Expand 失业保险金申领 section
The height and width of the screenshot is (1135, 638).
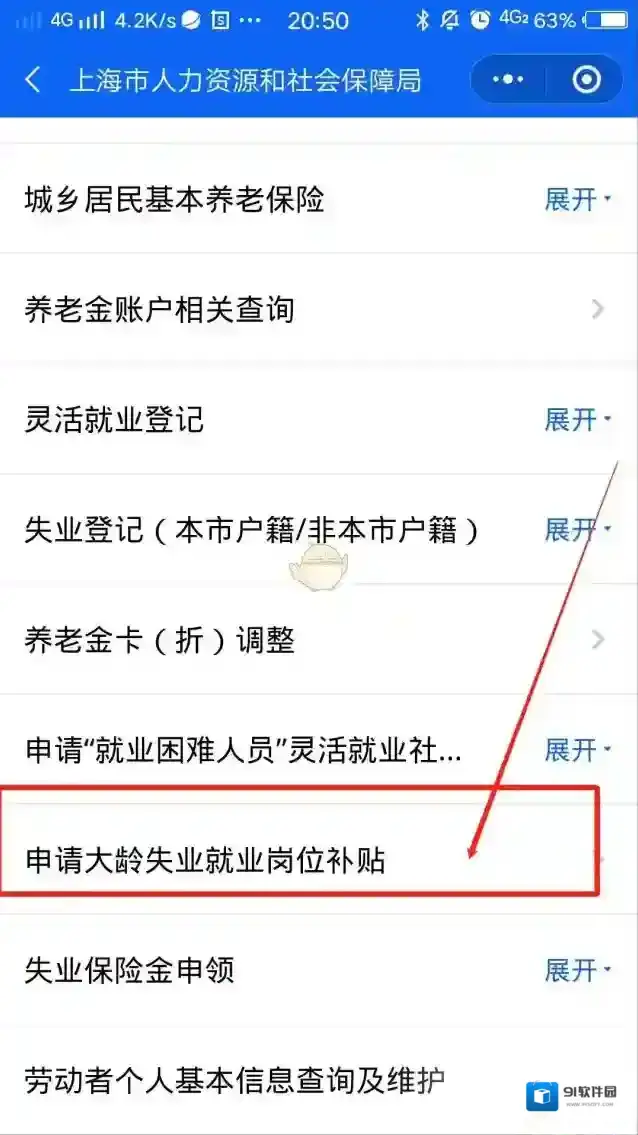coord(576,970)
